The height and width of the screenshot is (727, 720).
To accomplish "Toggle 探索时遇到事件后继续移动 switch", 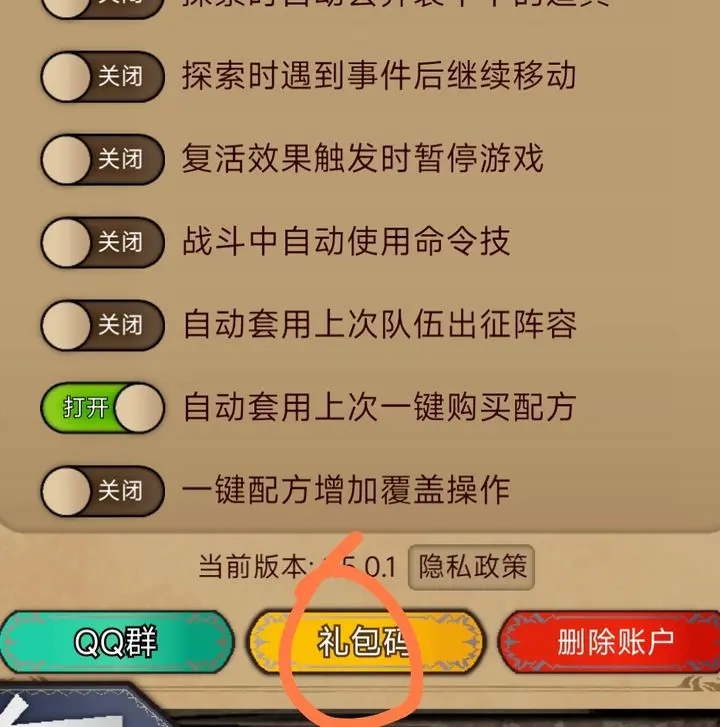I will tap(101, 76).
